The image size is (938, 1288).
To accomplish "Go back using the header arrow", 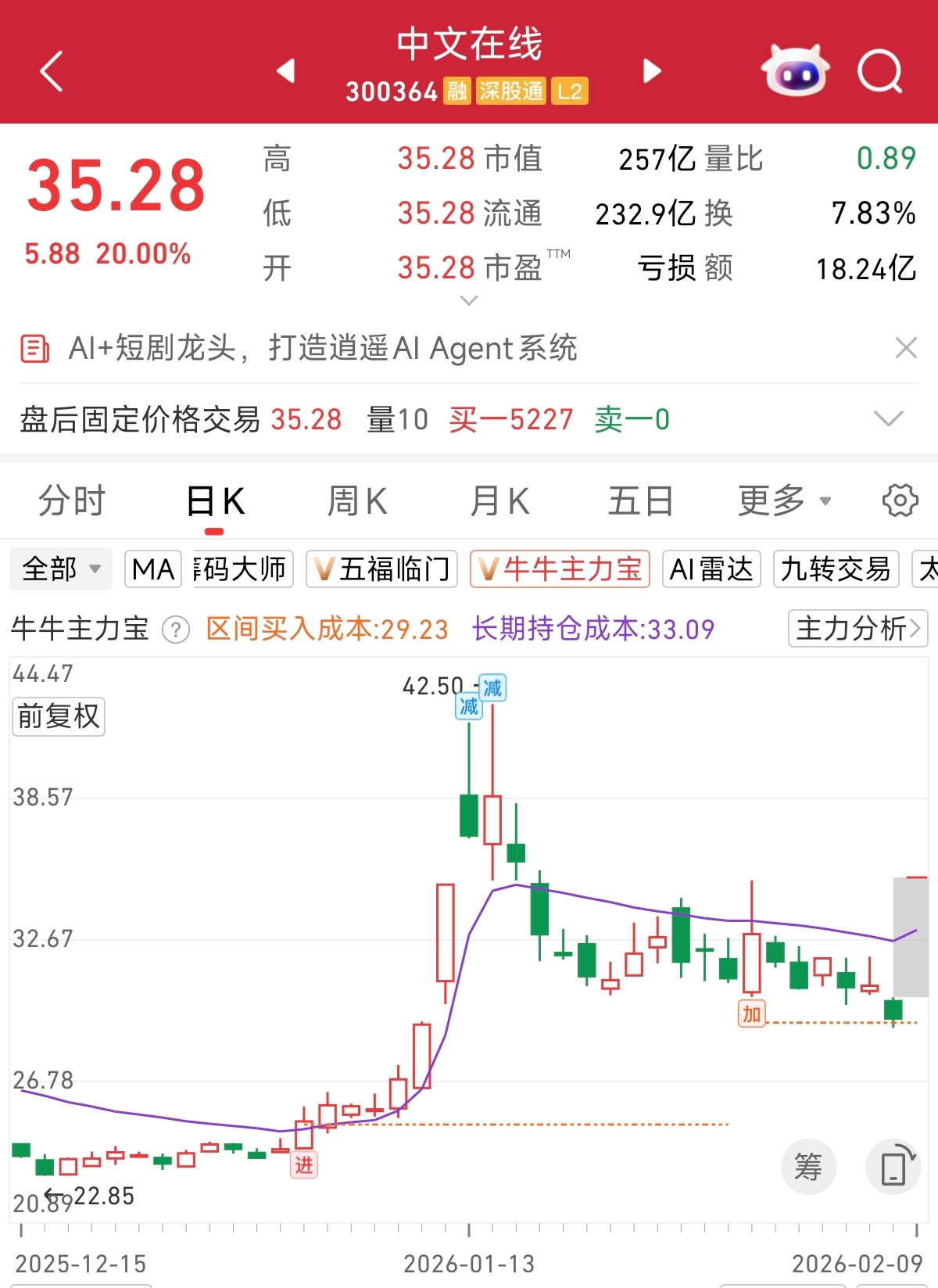I will 52,72.
